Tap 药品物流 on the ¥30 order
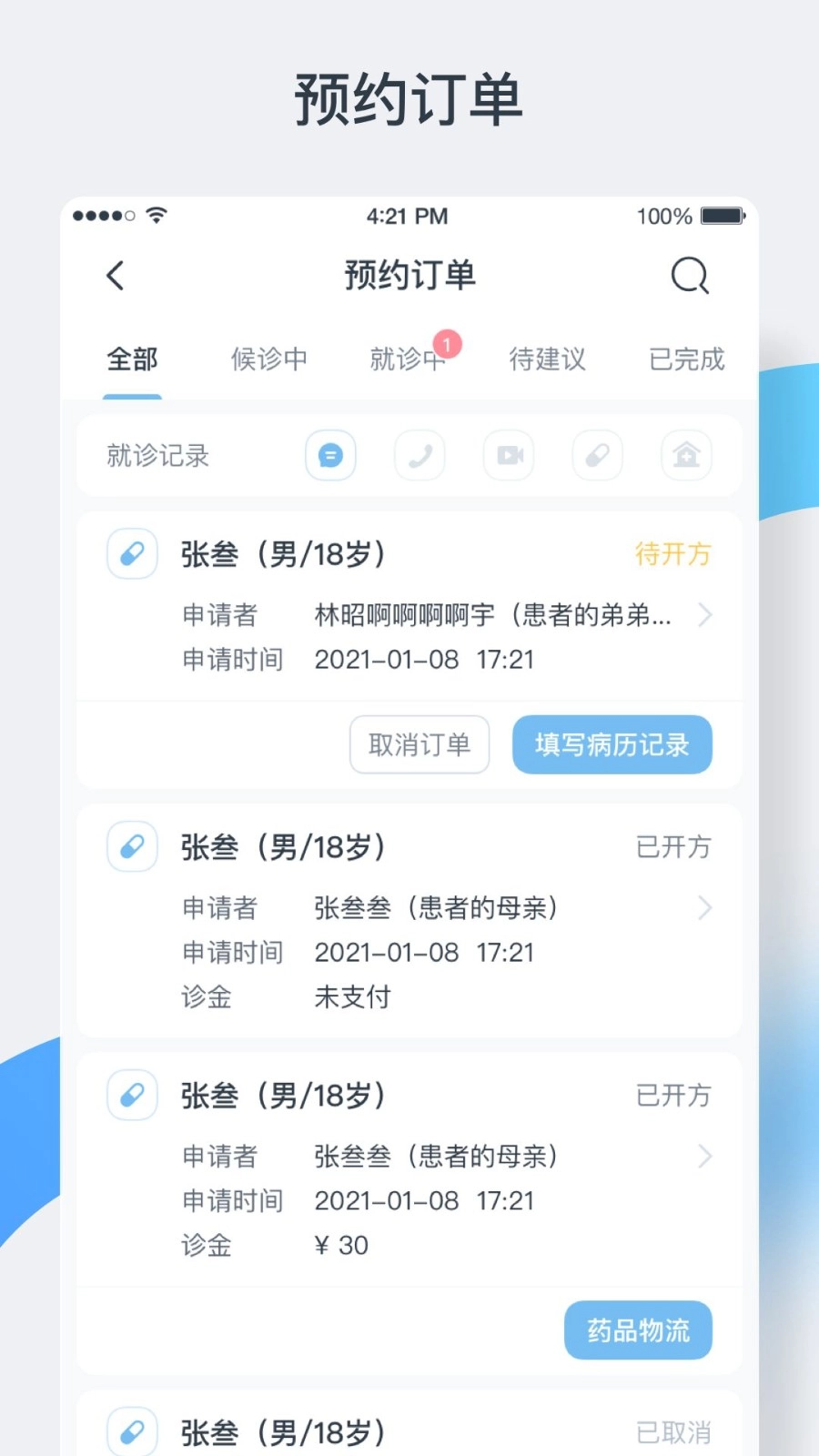The height and width of the screenshot is (1456, 819). click(638, 1330)
